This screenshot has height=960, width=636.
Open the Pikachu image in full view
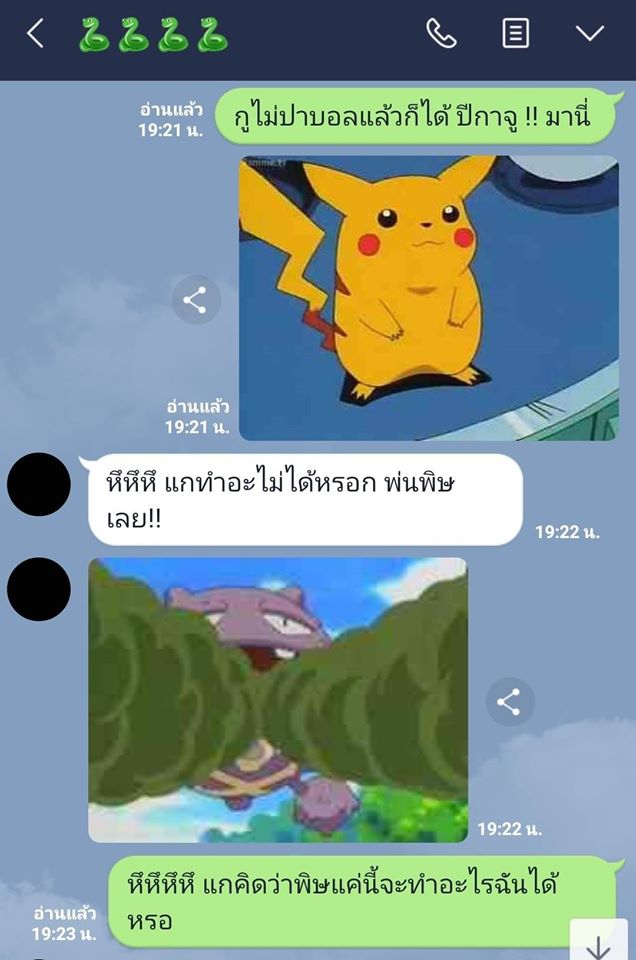coord(428,297)
